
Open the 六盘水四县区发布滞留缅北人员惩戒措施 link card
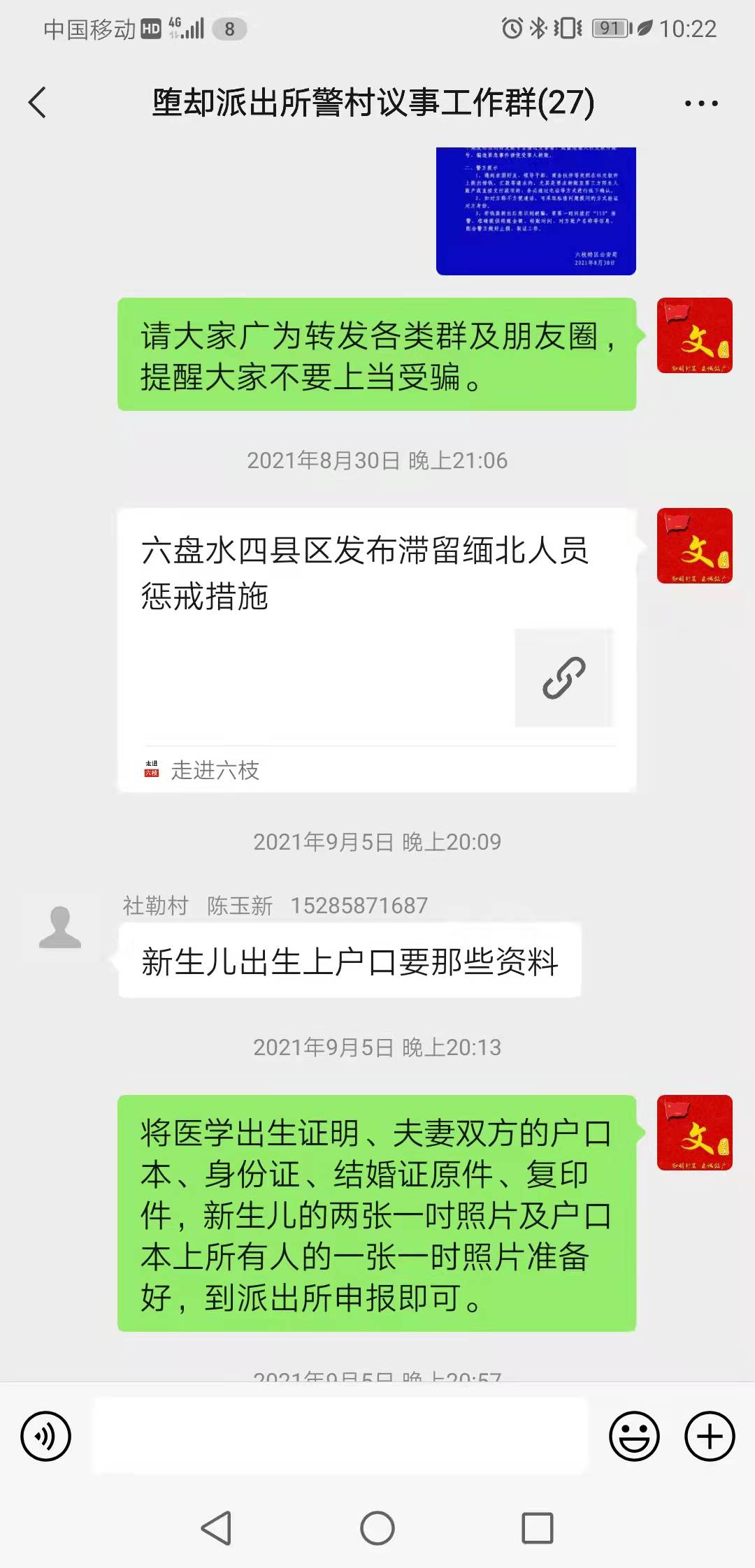pyautogui.click(x=376, y=648)
